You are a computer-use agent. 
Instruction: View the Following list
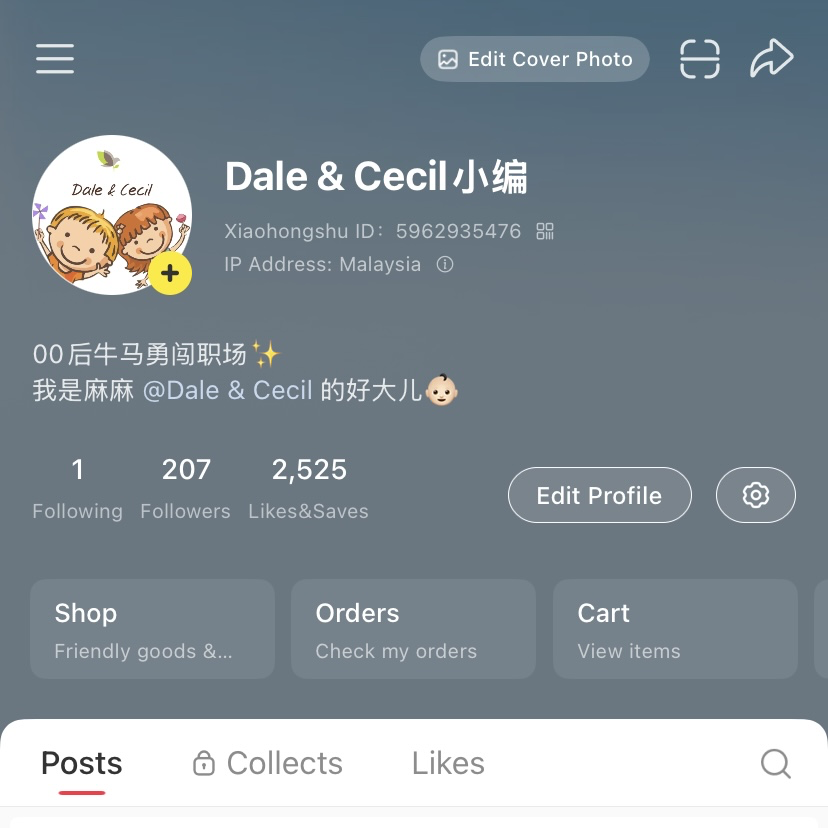[x=77, y=489]
